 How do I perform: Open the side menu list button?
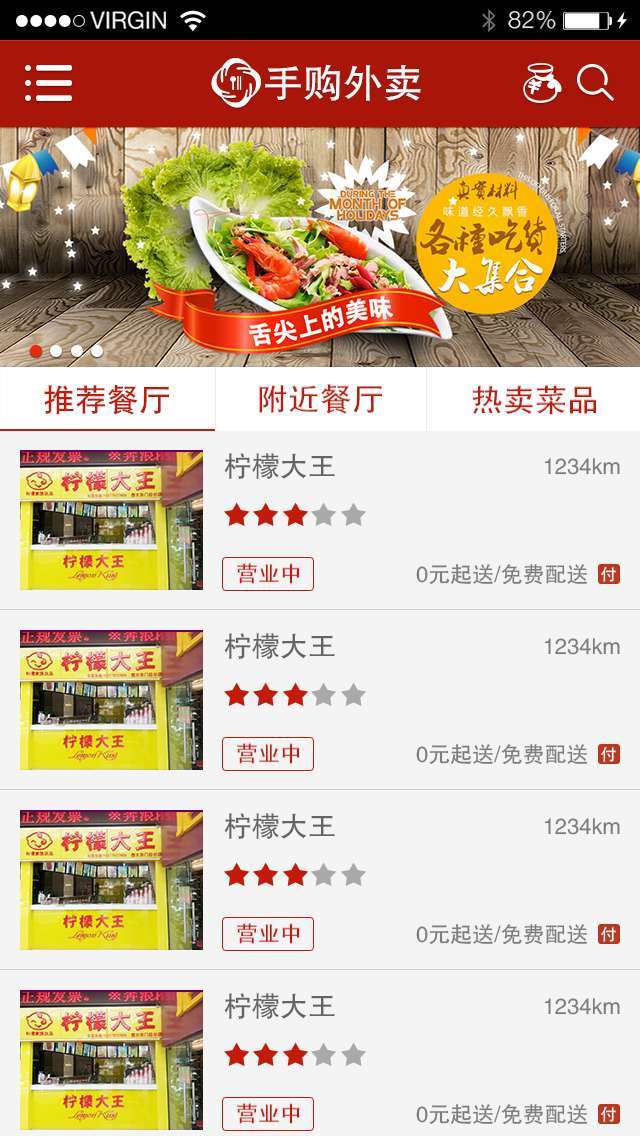click(48, 83)
